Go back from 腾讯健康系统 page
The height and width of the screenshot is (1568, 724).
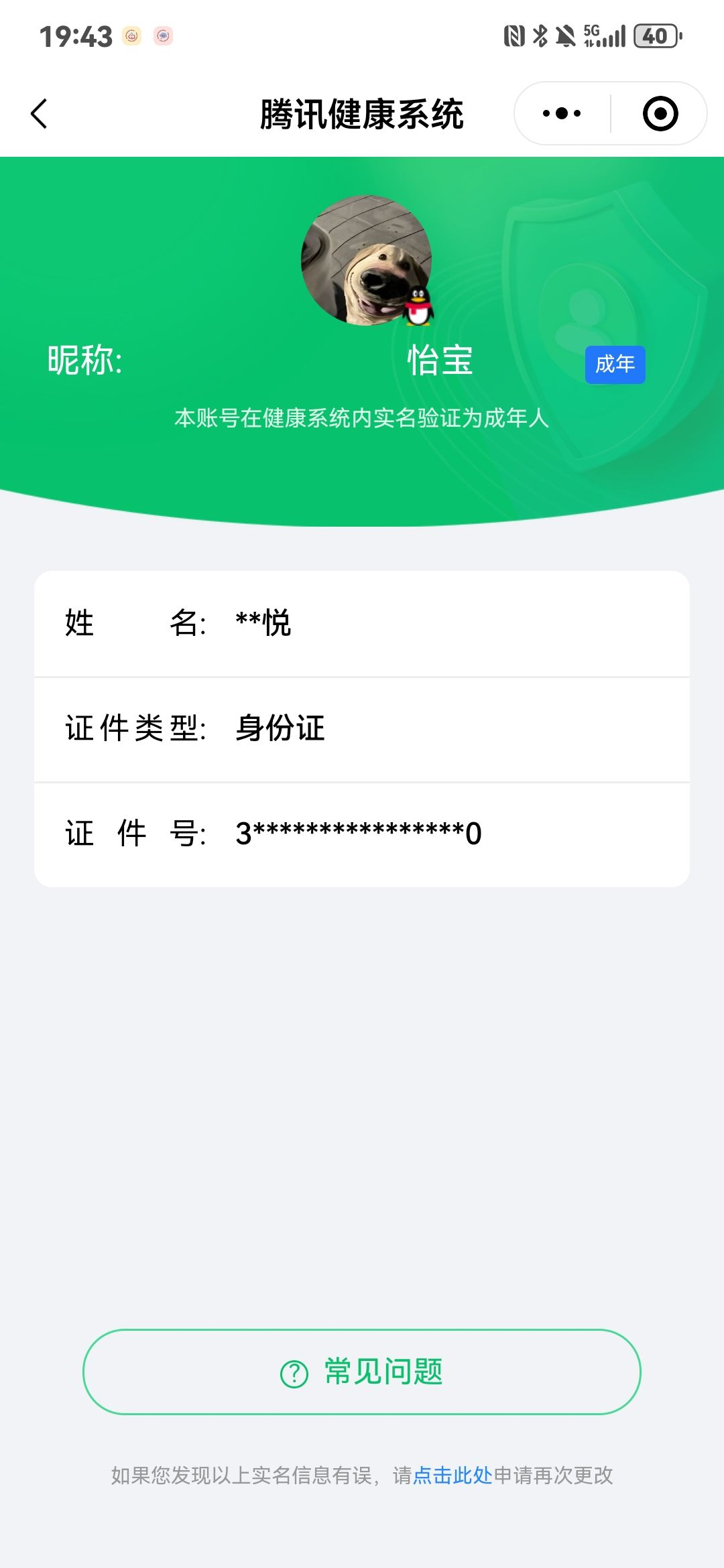[40, 113]
